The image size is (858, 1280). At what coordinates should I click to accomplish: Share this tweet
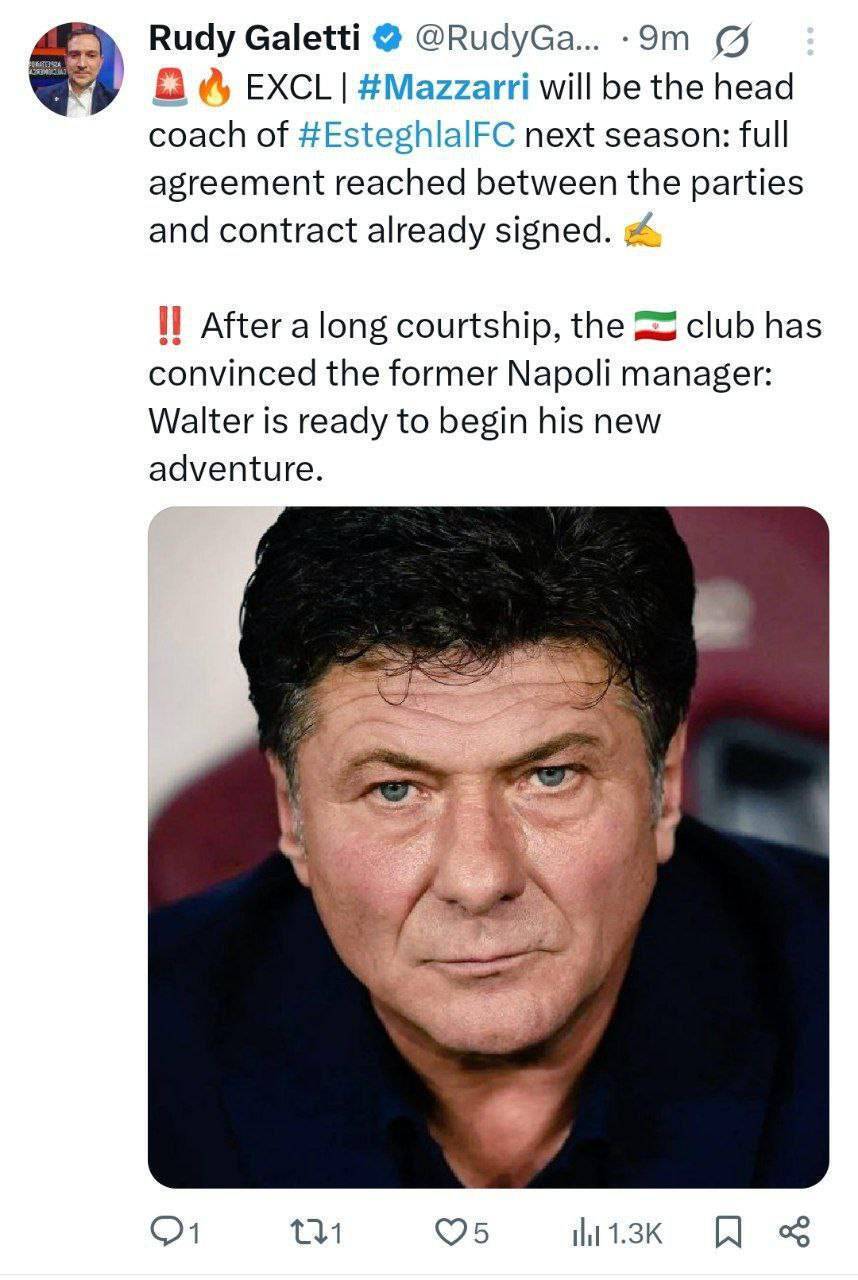tap(793, 1232)
